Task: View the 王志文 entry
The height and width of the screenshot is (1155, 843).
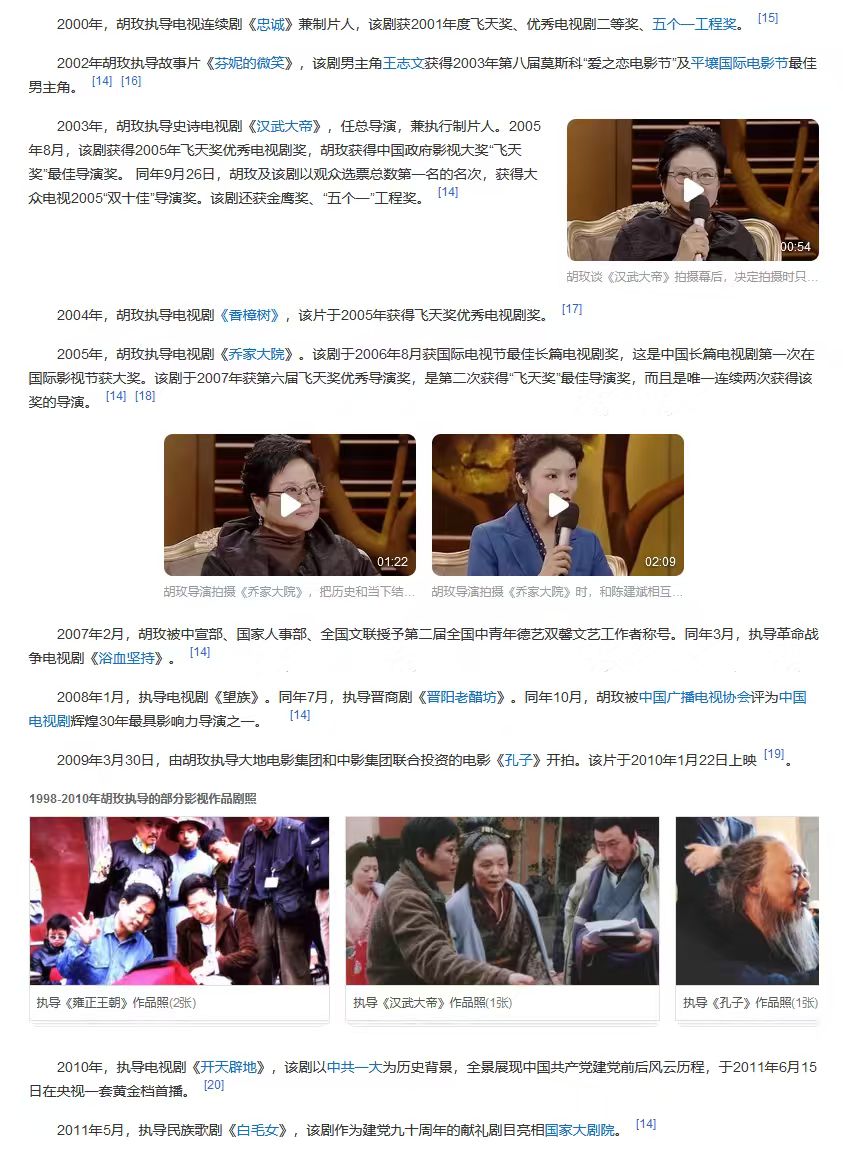Action: tap(405, 63)
